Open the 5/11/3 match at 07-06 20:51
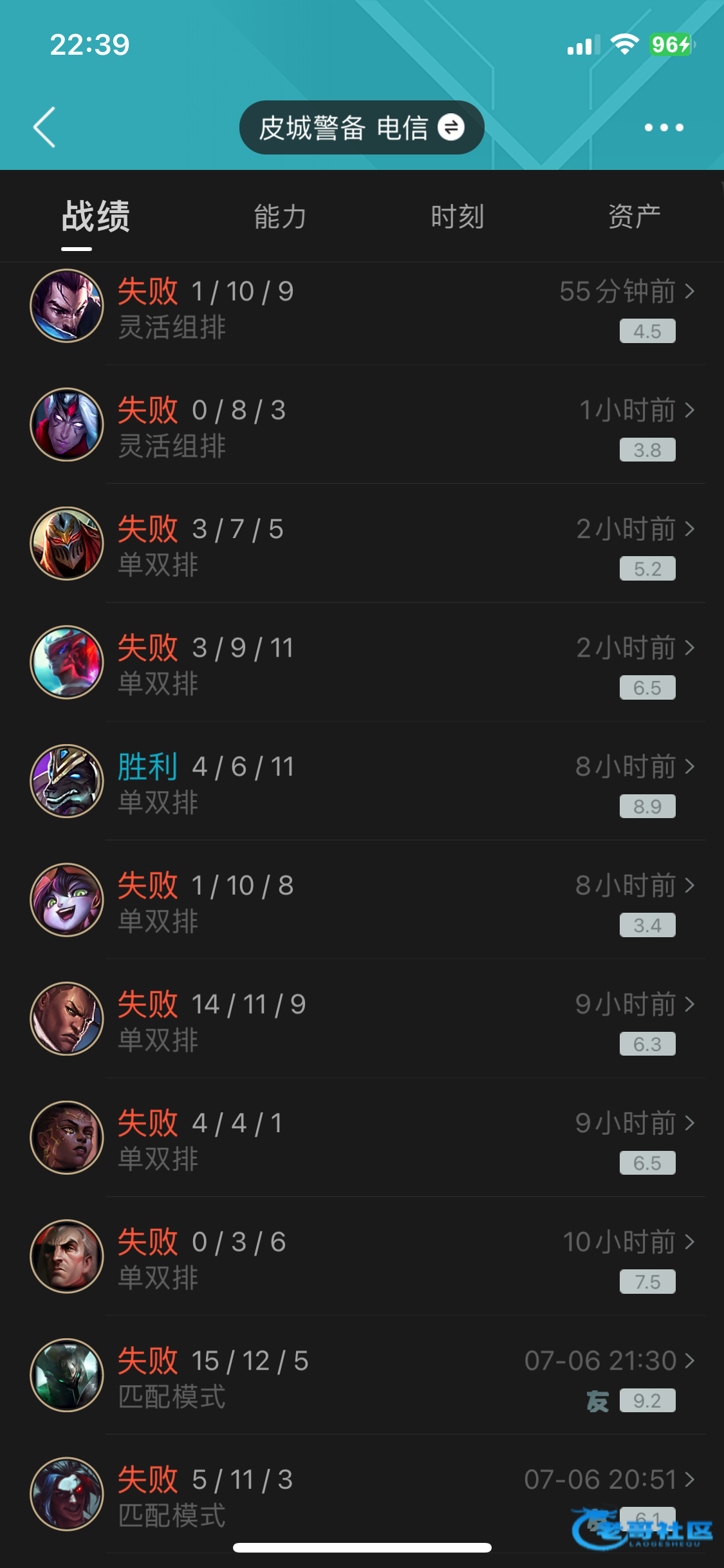This screenshot has height=1568, width=724. (x=362, y=1494)
